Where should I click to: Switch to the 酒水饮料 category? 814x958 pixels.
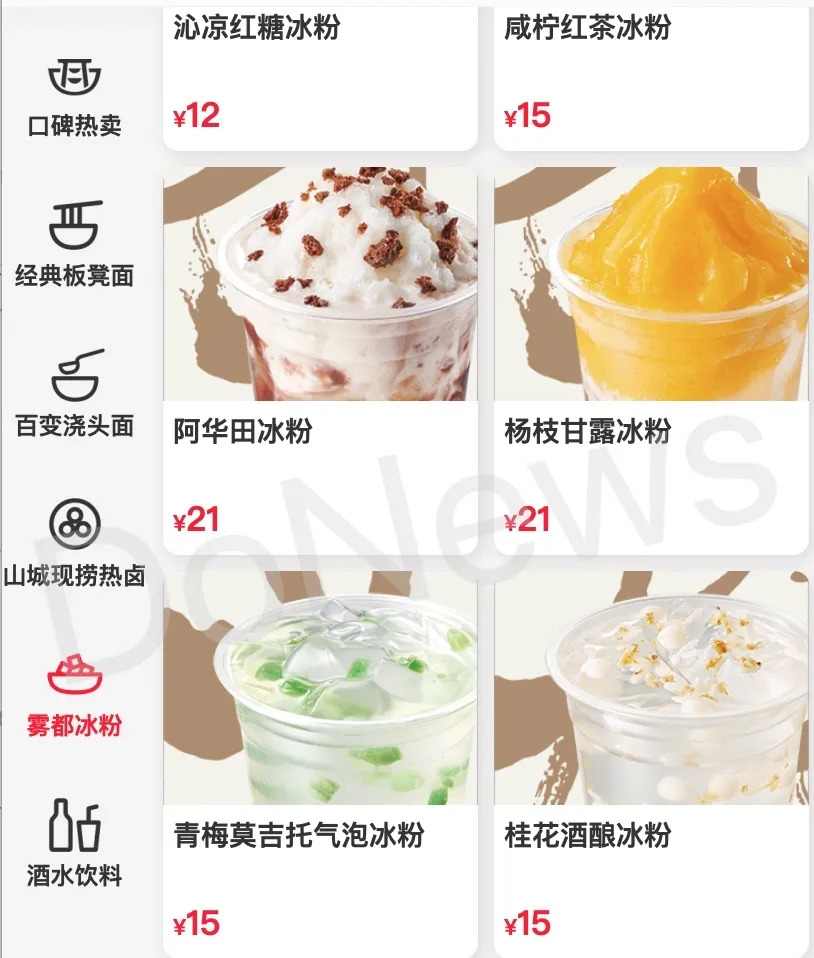pyautogui.click(x=75, y=846)
